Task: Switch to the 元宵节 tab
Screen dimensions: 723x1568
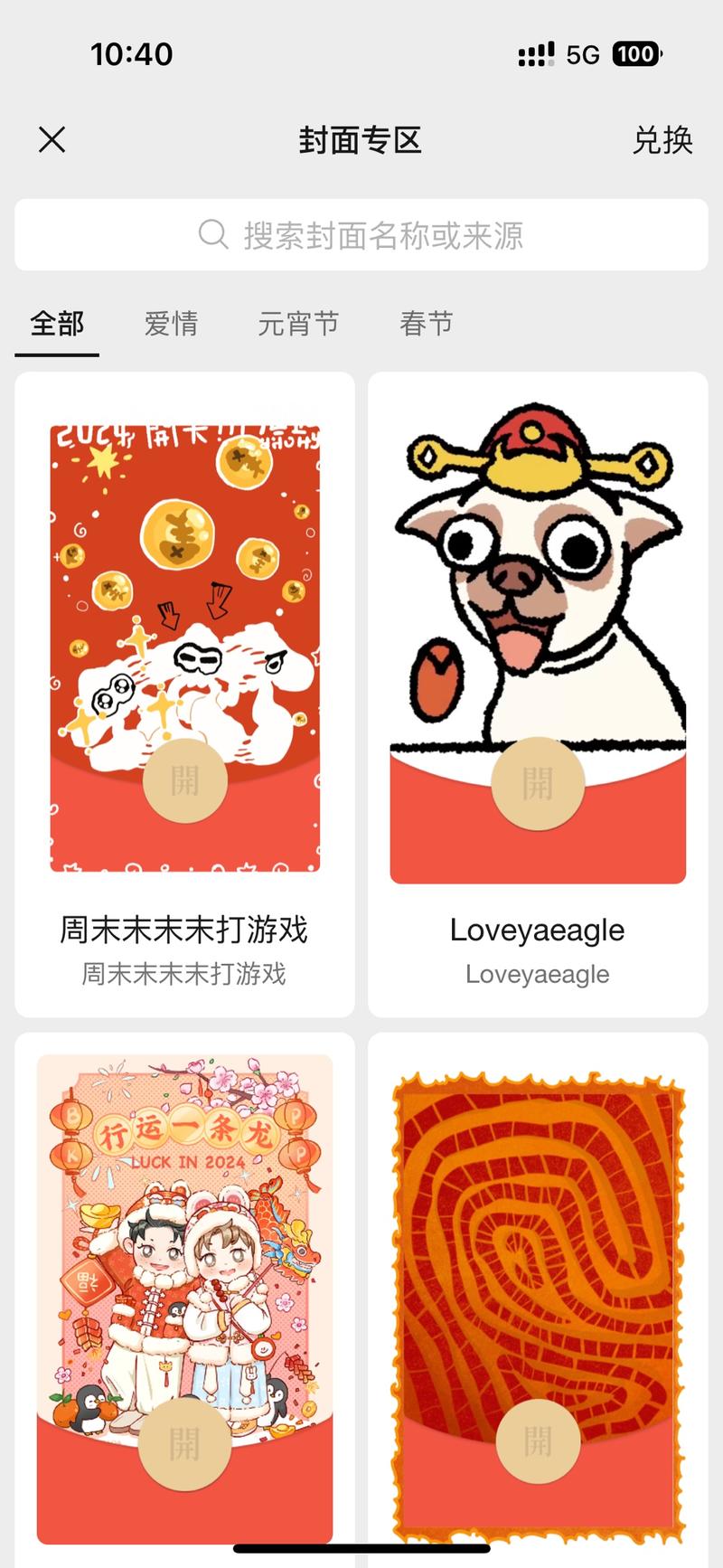Action: (299, 324)
